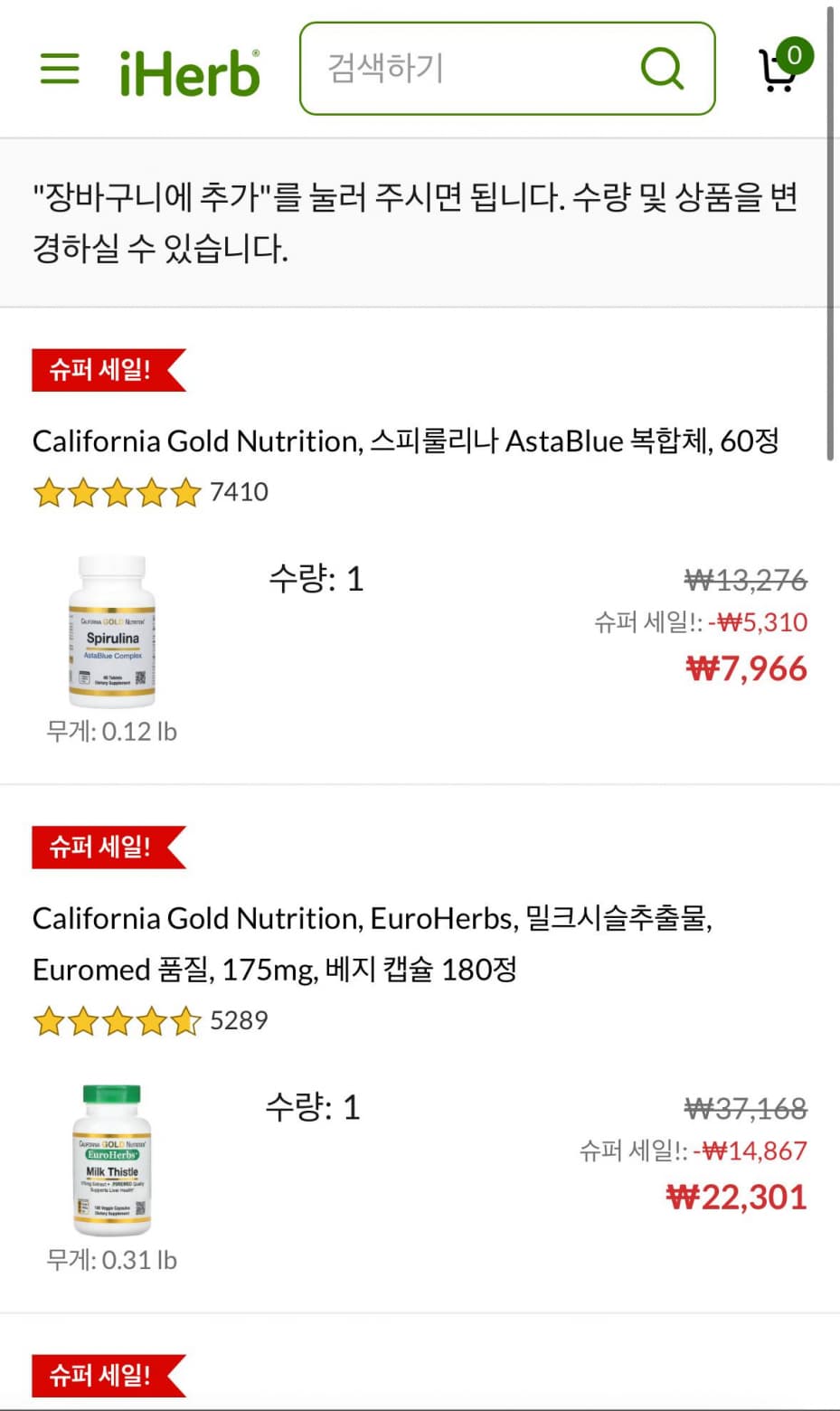Click the iHerb logo
This screenshot has height=1411, width=840.
click(189, 70)
